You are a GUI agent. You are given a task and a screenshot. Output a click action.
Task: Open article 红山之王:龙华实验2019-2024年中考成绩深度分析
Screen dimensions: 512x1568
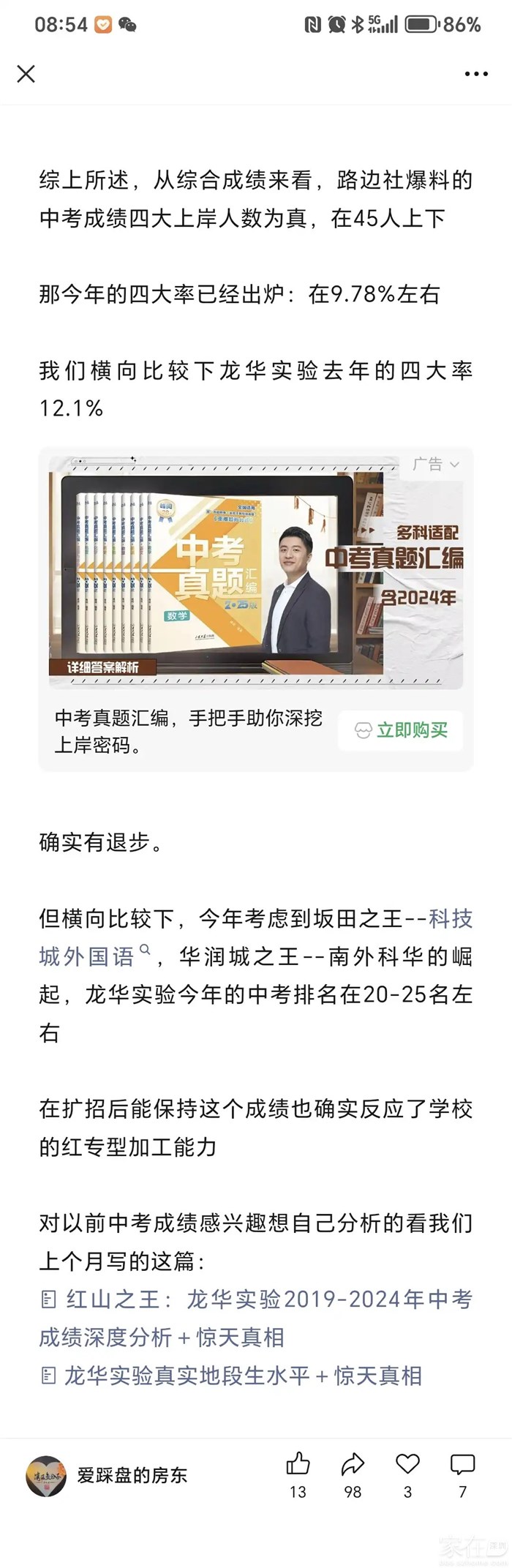[256, 1318]
